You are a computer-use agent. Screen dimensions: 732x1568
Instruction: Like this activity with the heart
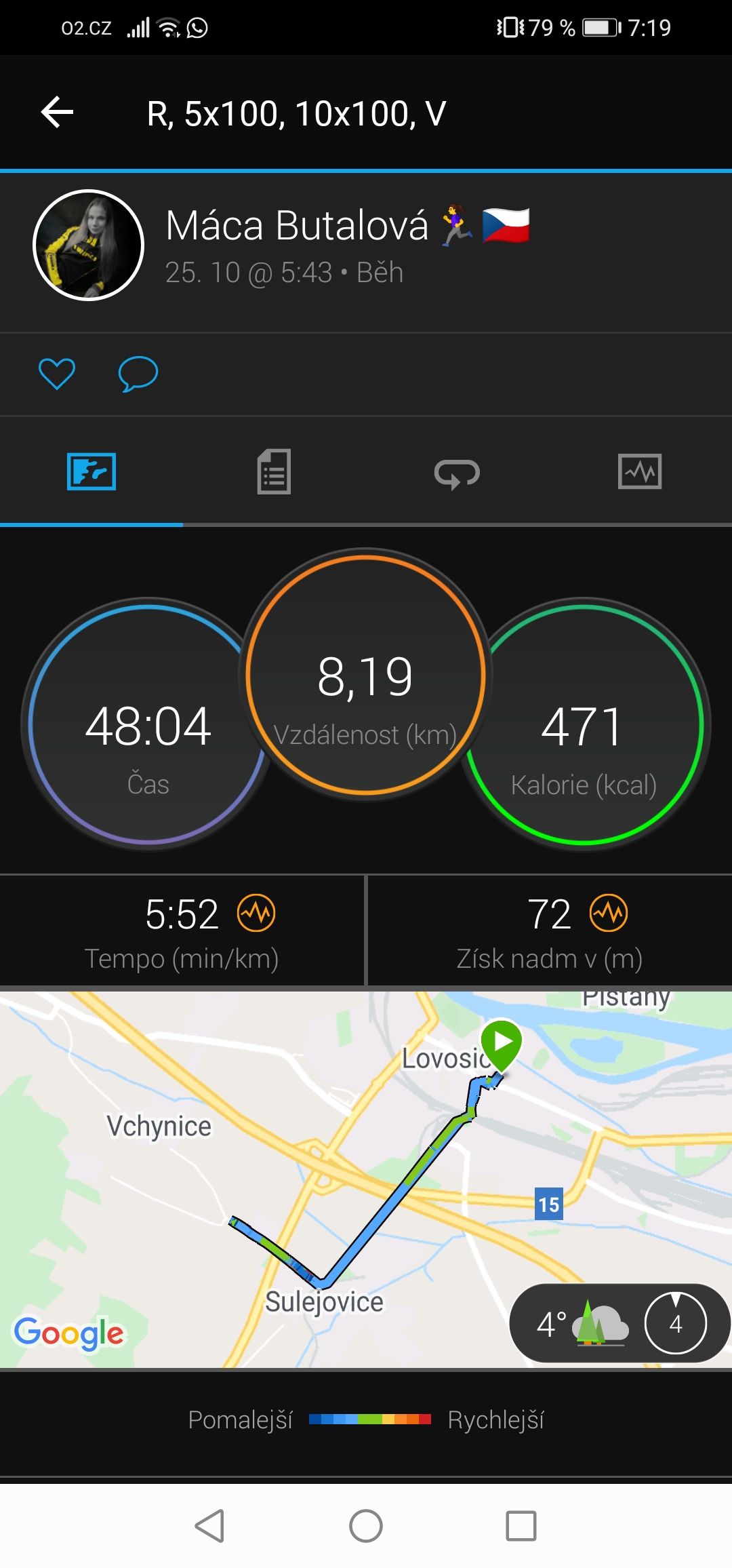pos(57,374)
